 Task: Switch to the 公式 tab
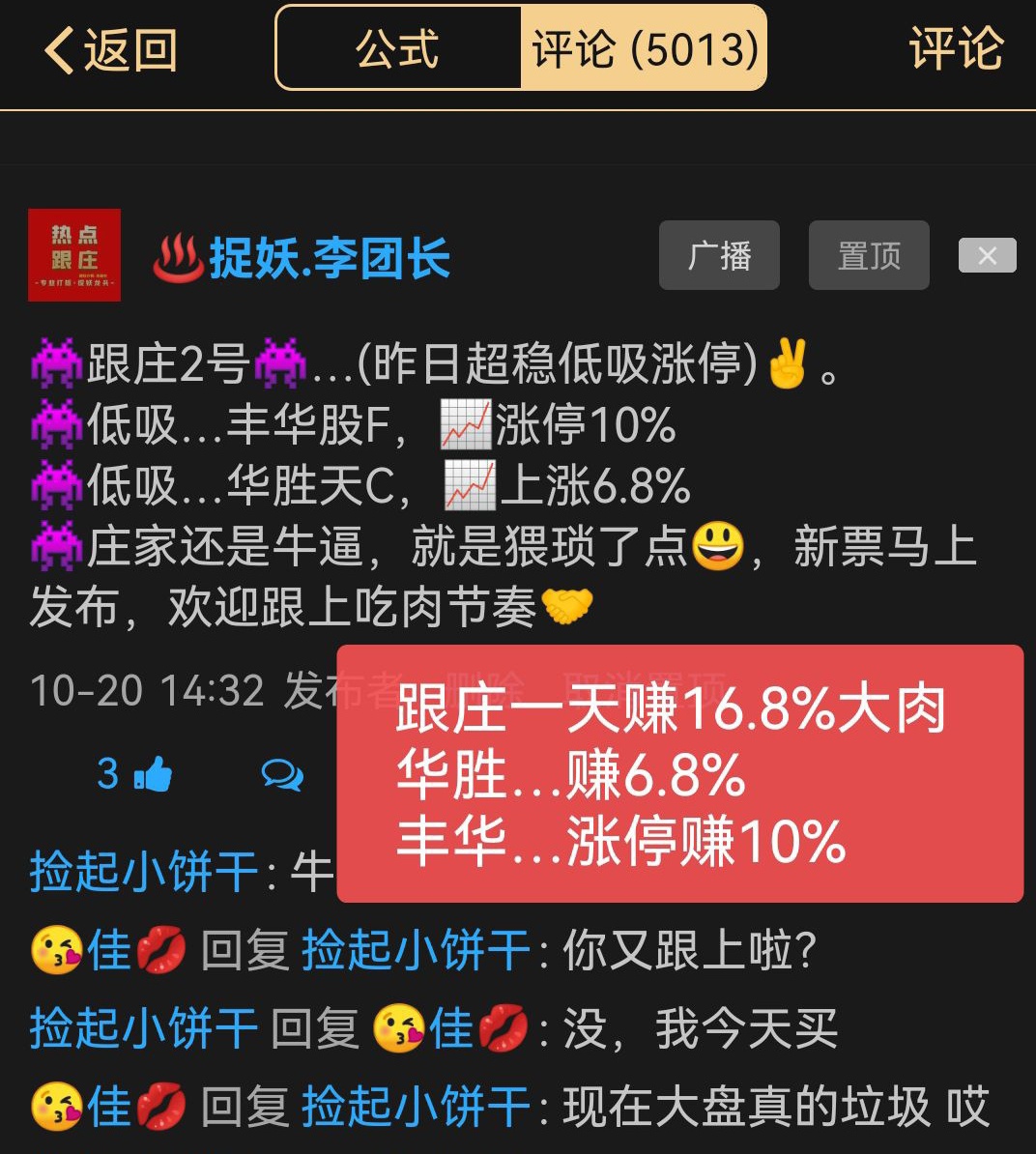click(398, 48)
